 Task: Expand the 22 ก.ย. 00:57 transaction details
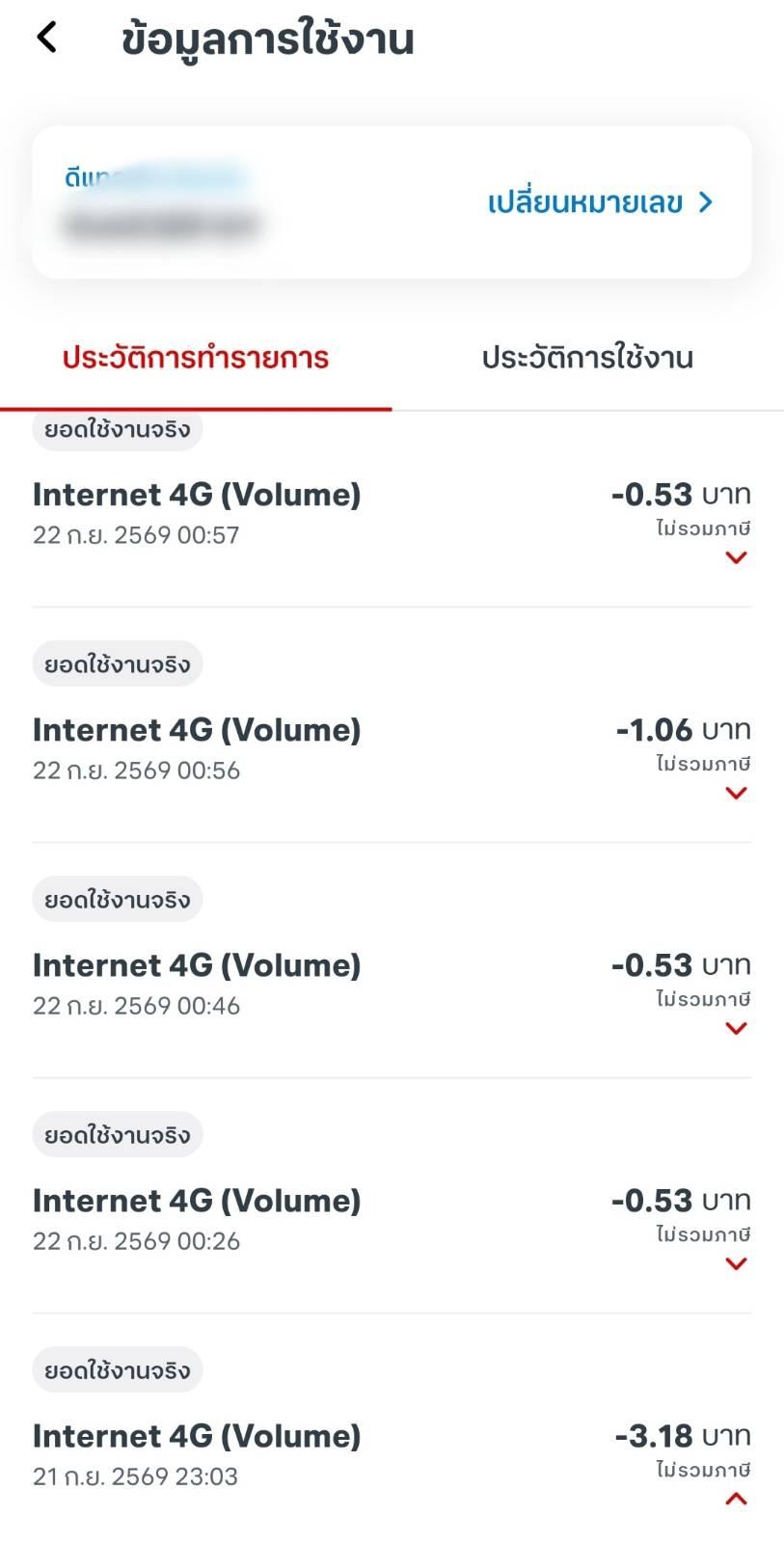[736, 557]
